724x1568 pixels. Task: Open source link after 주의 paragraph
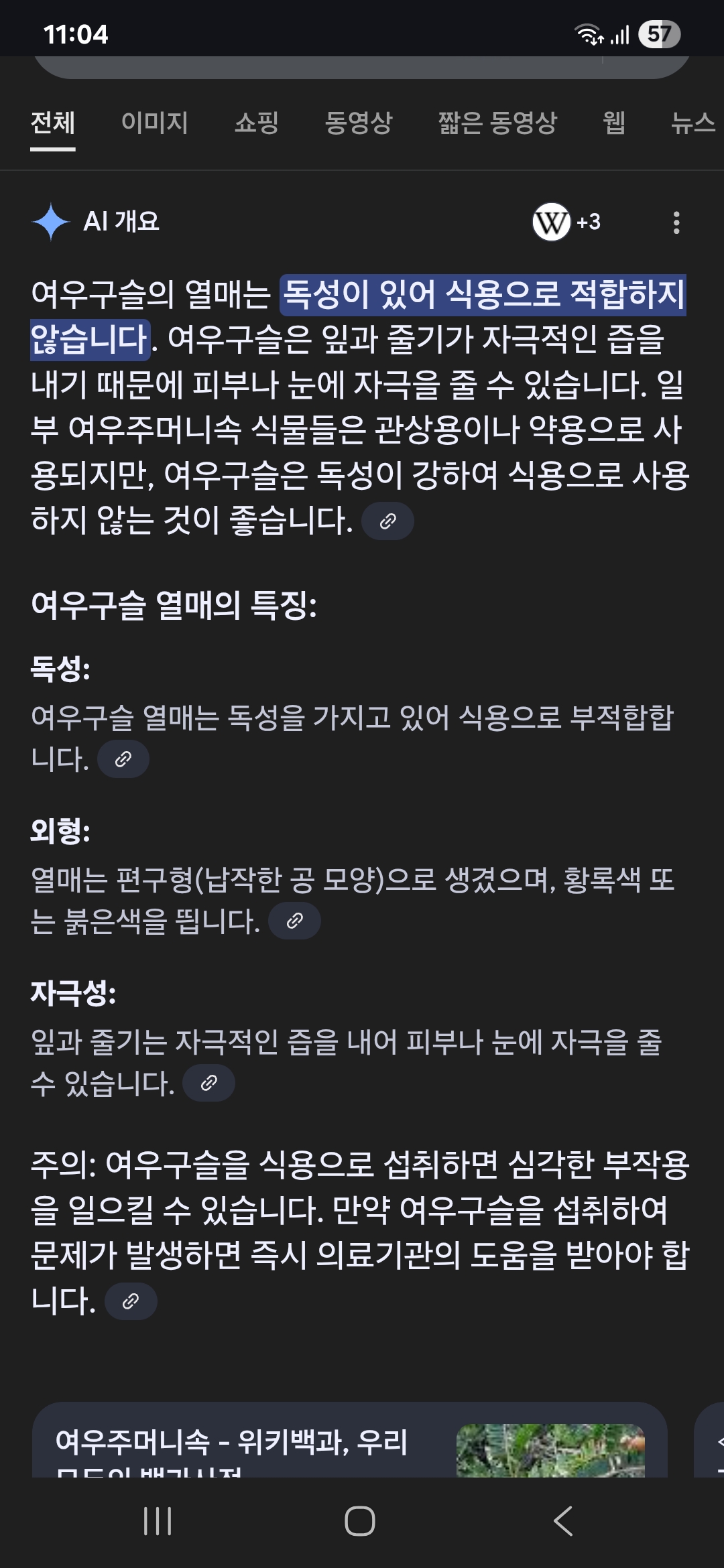click(131, 1302)
